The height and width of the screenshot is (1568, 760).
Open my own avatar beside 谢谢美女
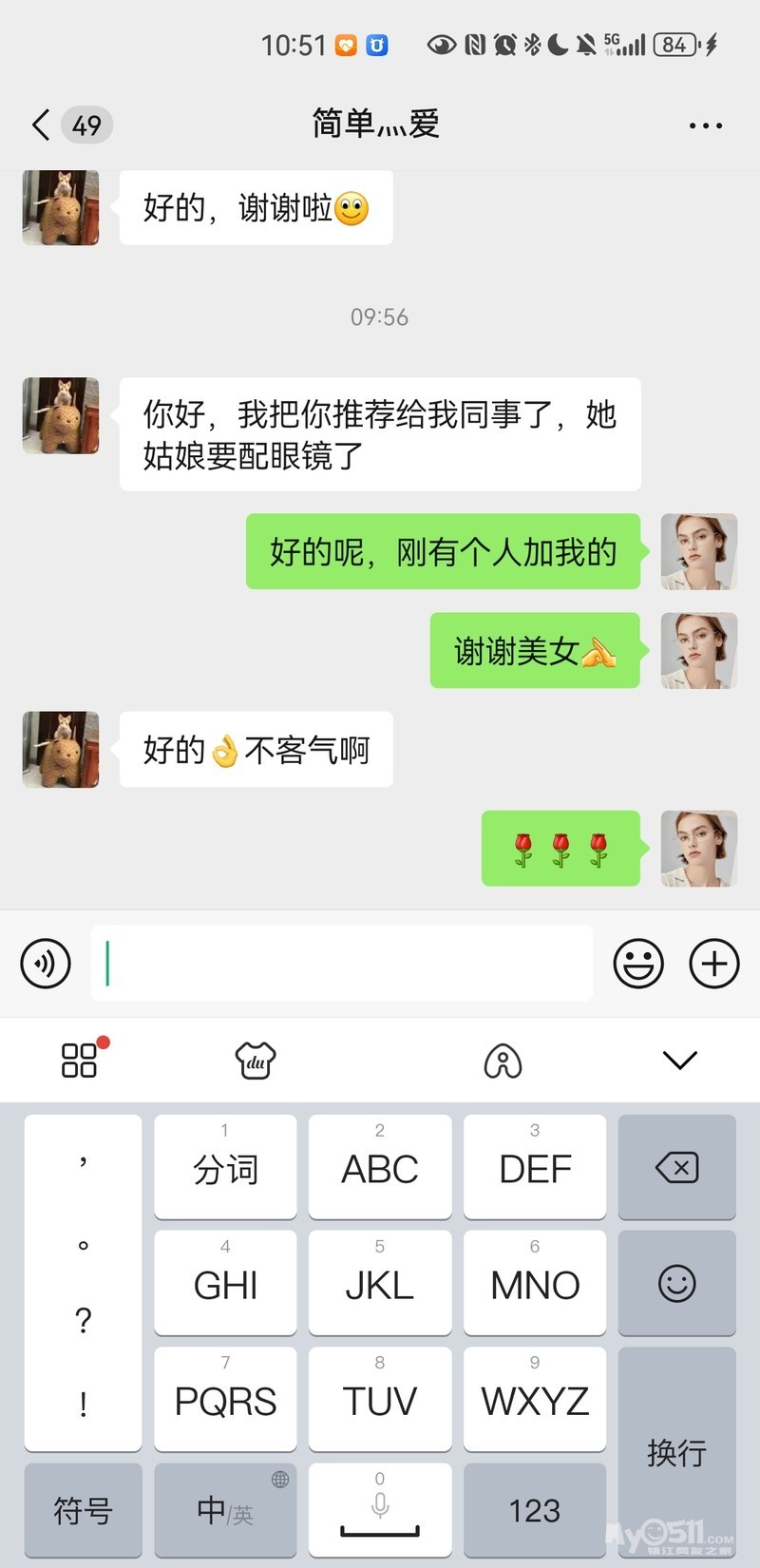point(698,651)
